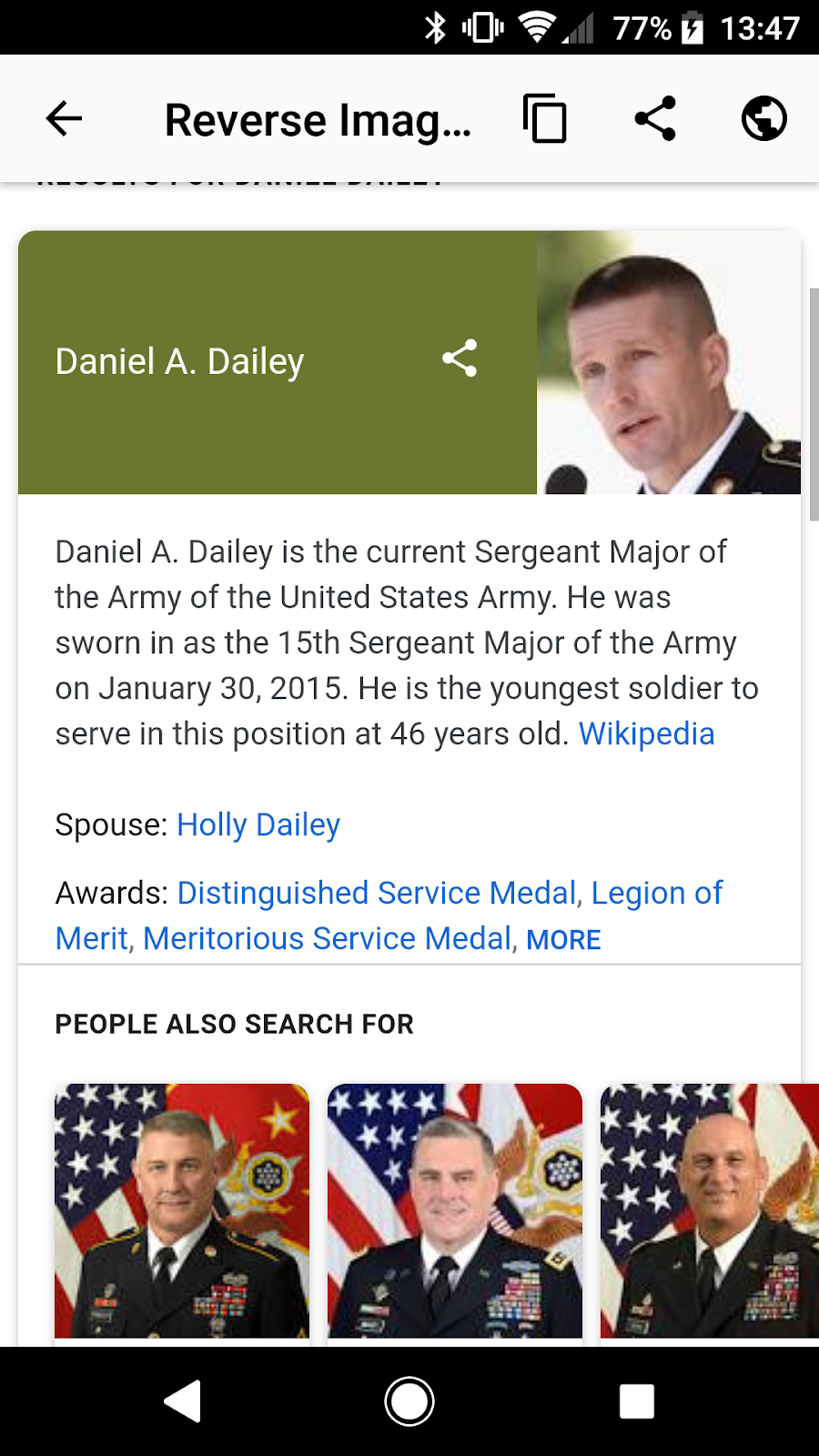Open Distinguished Service Medal details

(377, 893)
